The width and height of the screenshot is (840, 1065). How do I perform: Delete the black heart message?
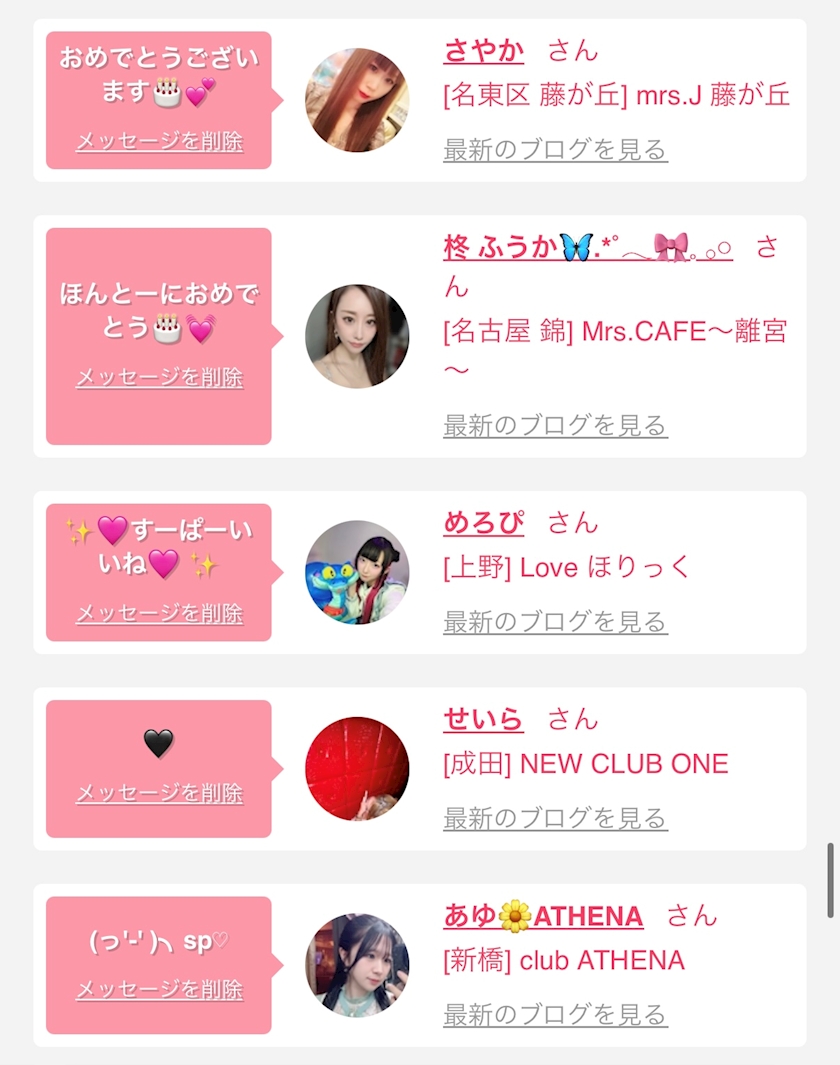[x=160, y=793]
